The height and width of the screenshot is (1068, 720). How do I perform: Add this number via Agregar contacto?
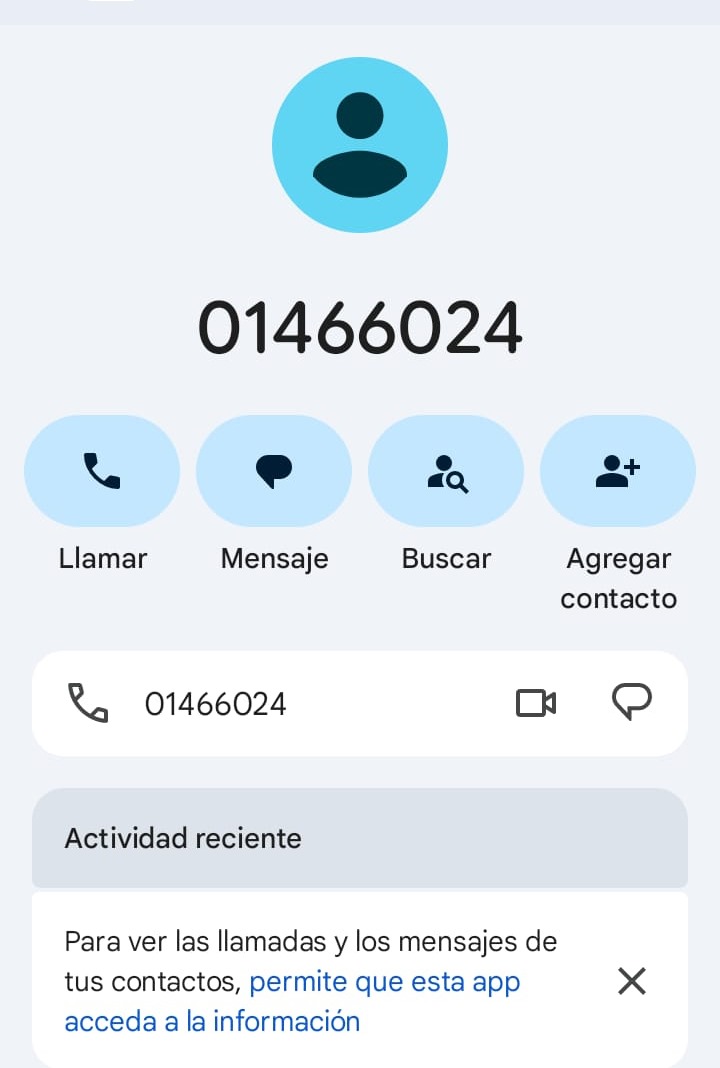(x=618, y=471)
